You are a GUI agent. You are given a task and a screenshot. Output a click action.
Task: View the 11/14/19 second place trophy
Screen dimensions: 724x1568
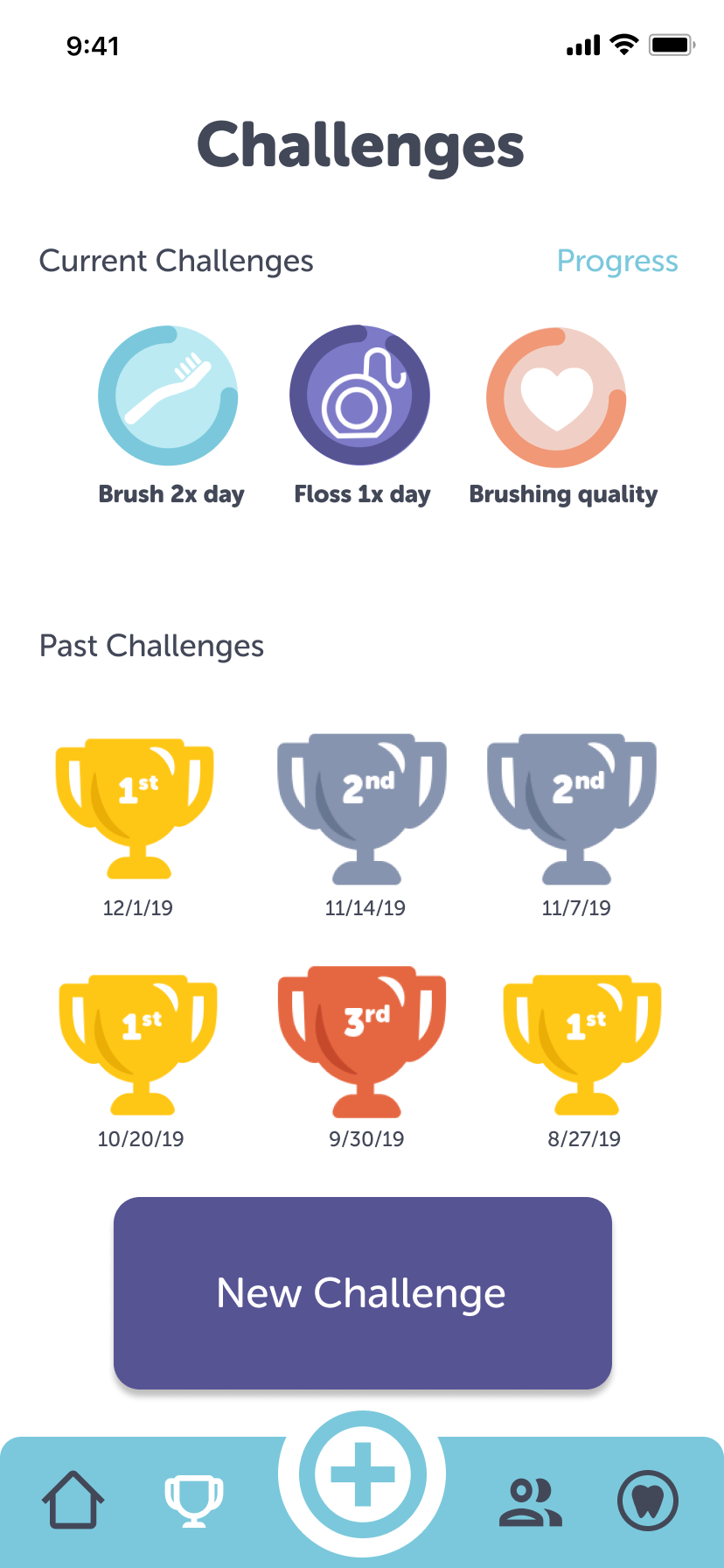coord(362,808)
